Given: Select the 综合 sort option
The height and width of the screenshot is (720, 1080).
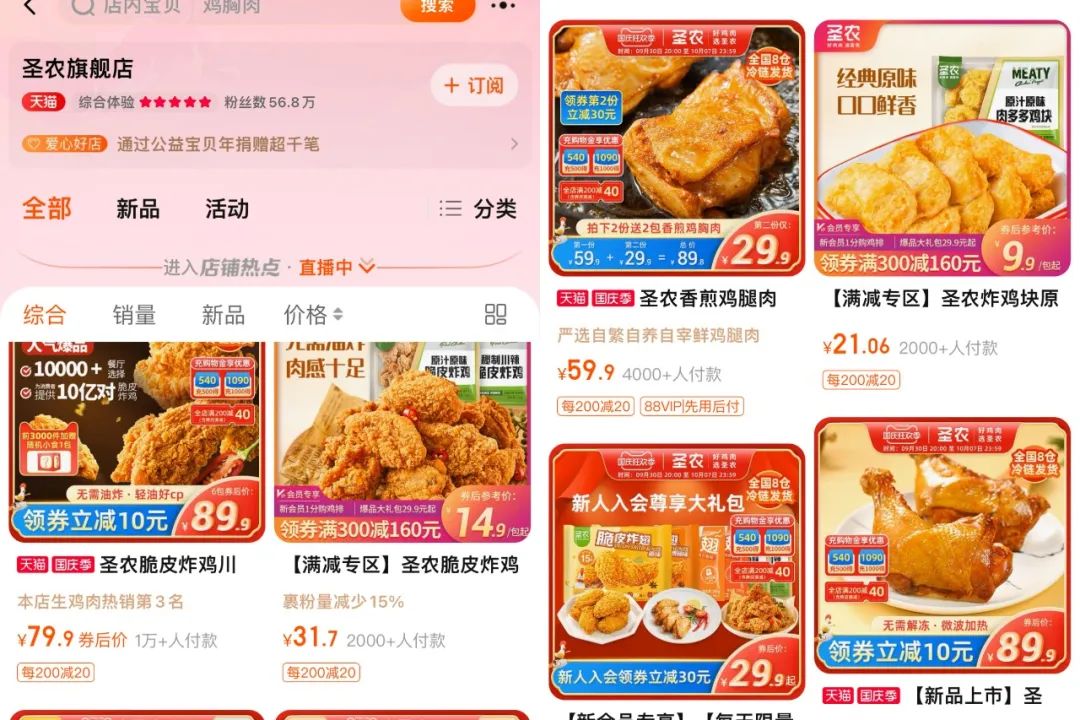Looking at the screenshot, I should coord(45,315).
